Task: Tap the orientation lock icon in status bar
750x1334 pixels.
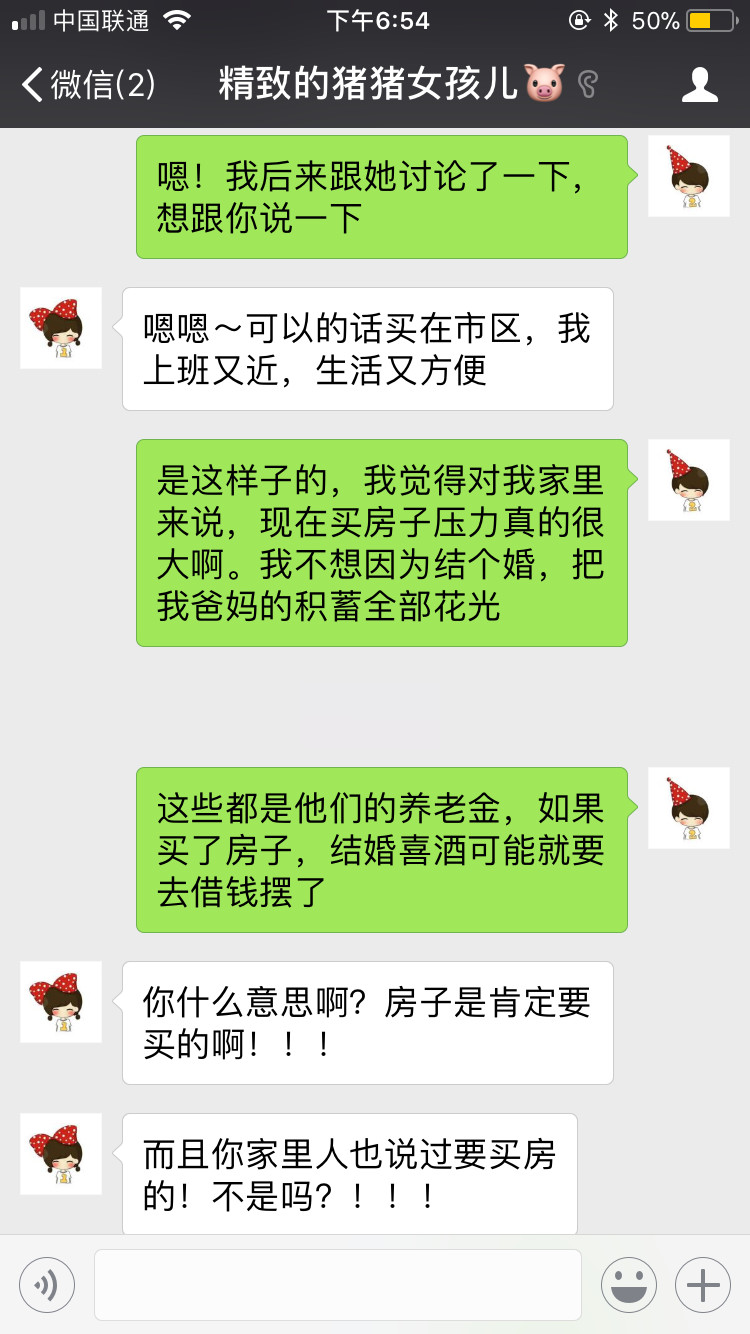Action: point(580,19)
